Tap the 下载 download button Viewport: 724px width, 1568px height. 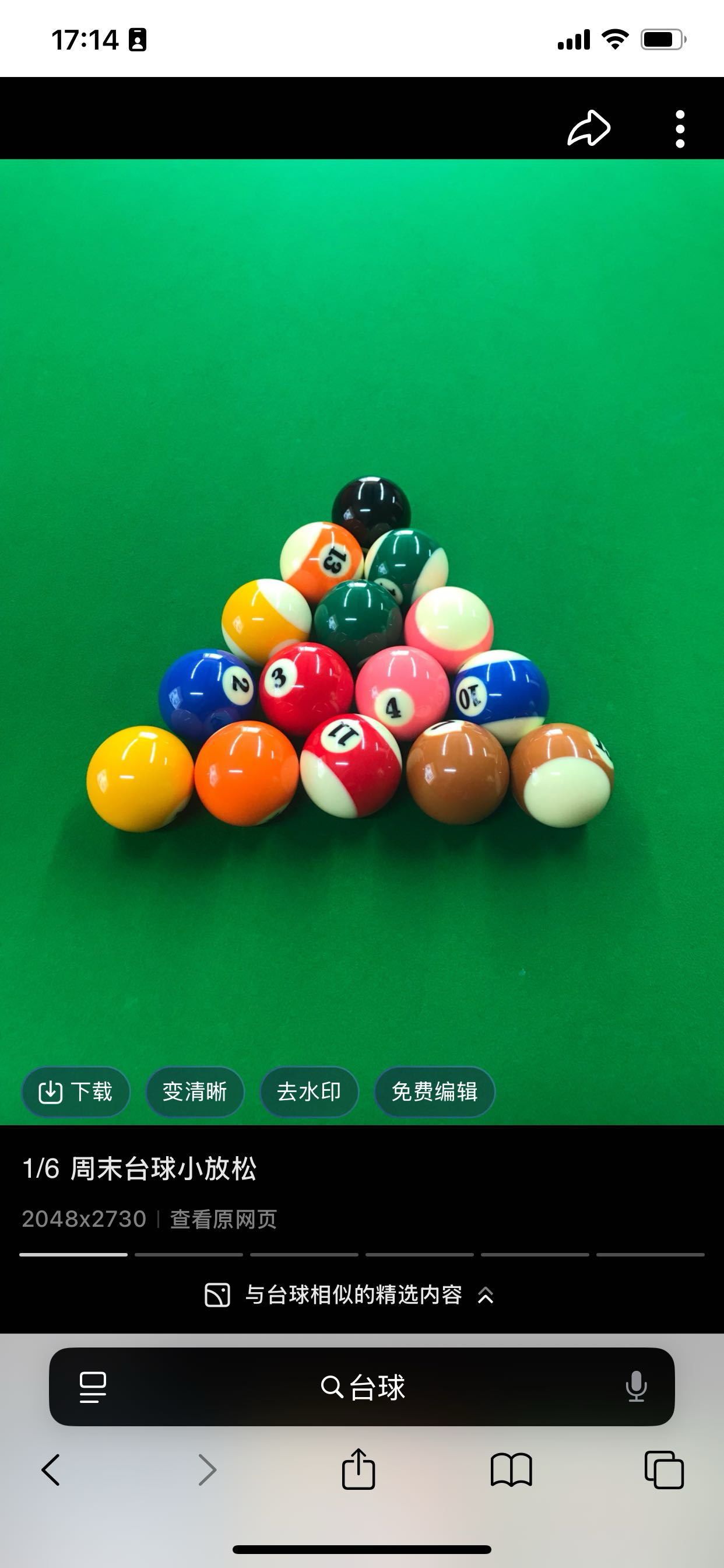tap(75, 1091)
